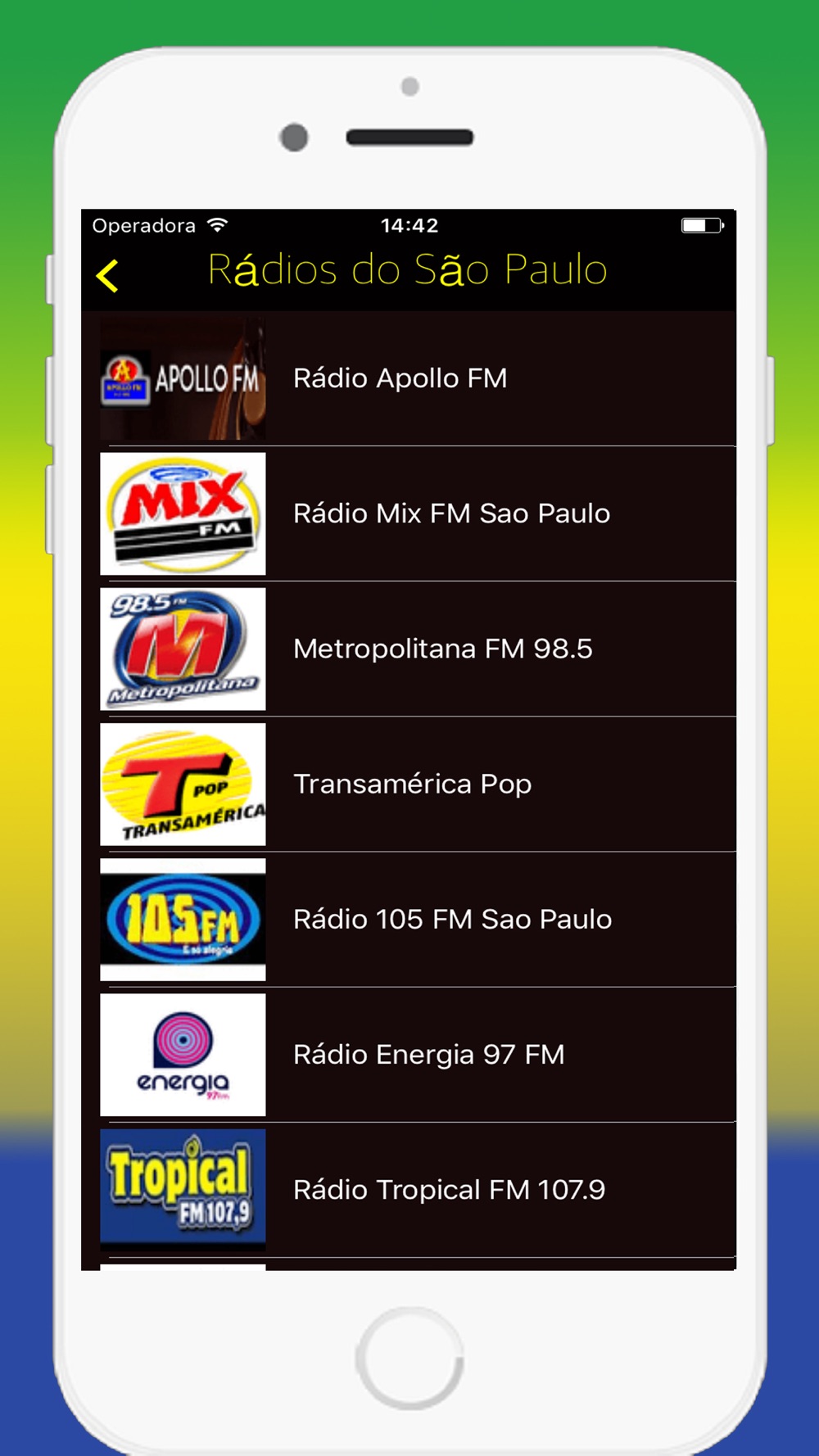
Task: Open Transamérica Pop station
Action: coord(409,785)
